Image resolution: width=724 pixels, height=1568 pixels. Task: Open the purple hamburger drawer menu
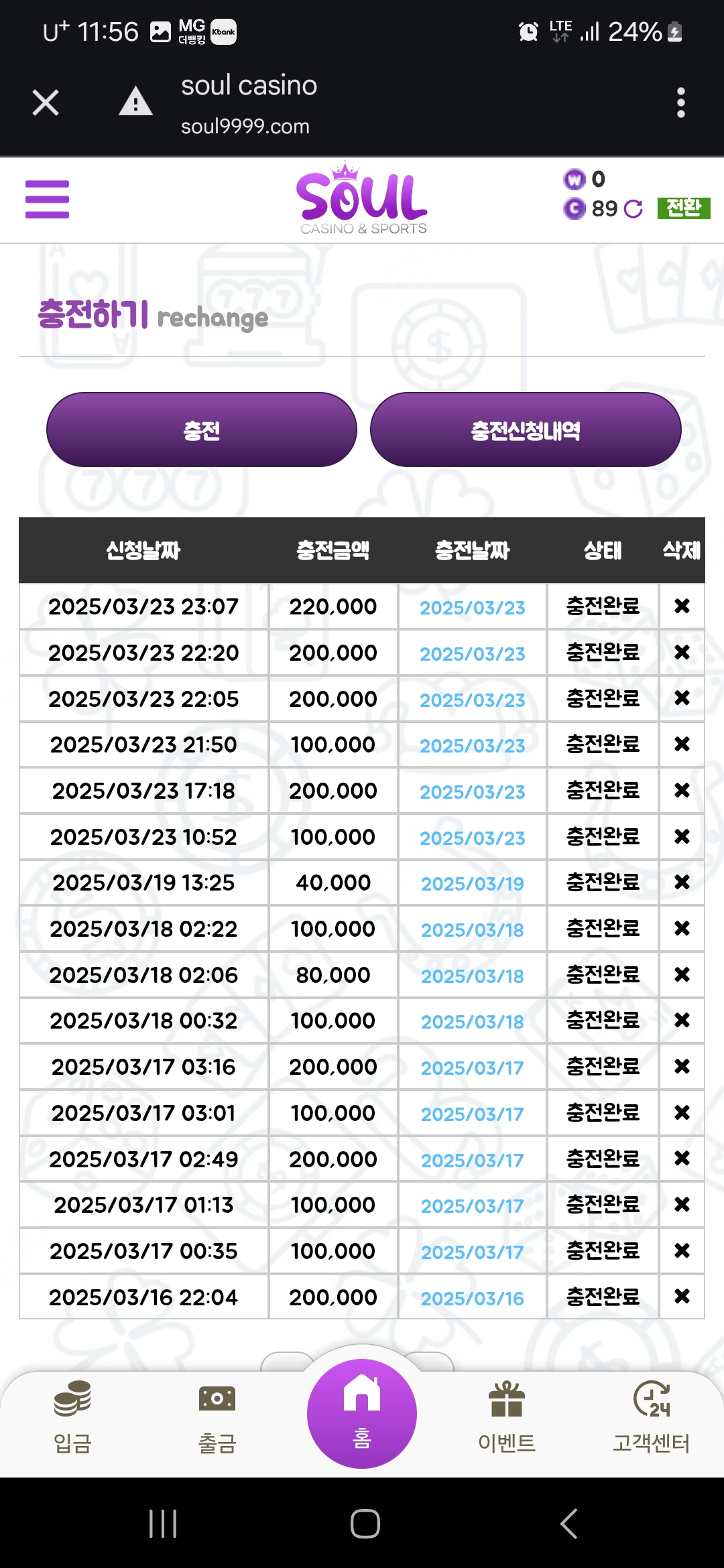tap(47, 199)
